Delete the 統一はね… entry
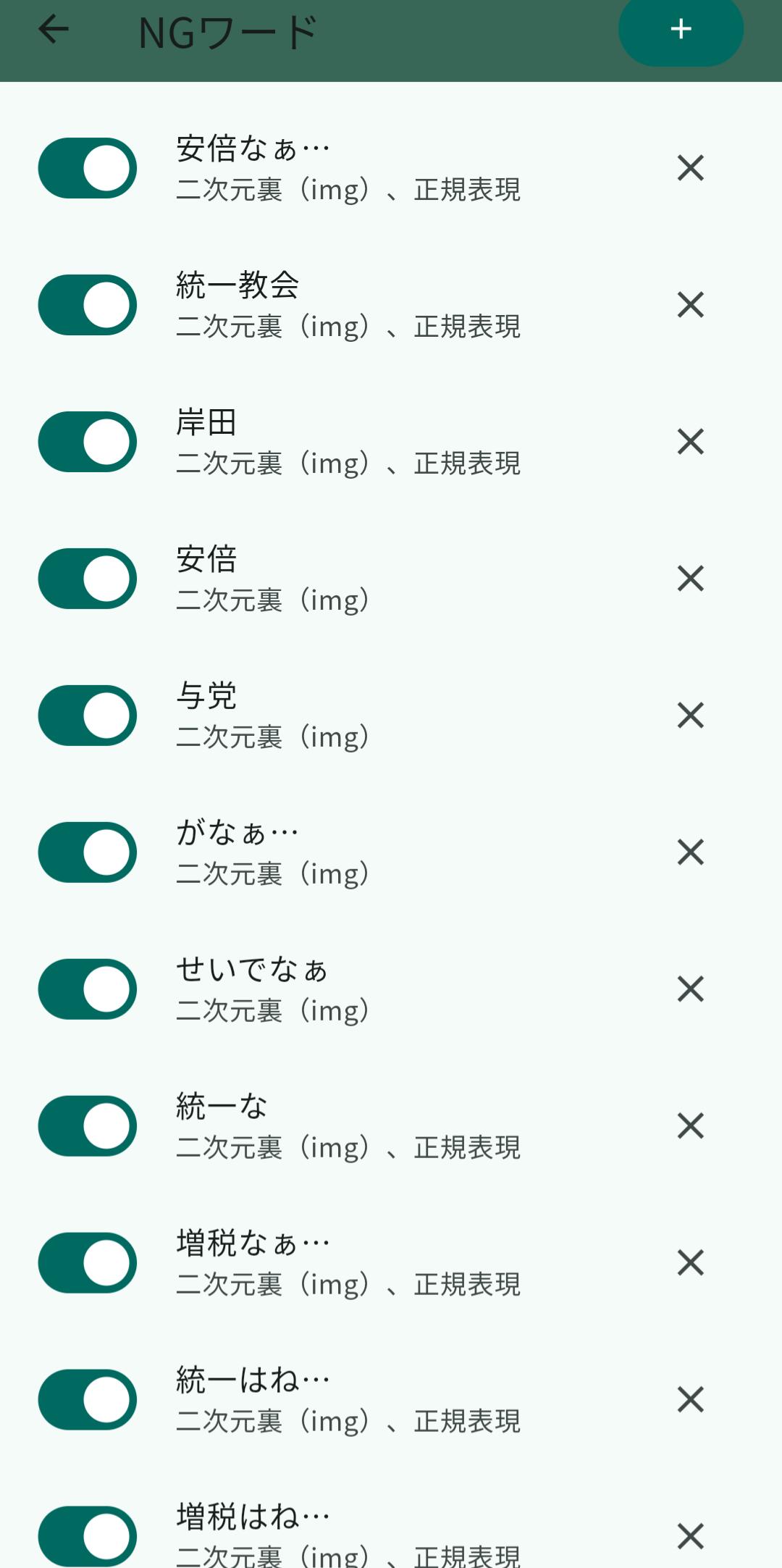Screen dimensions: 782x1568 click(x=690, y=1400)
